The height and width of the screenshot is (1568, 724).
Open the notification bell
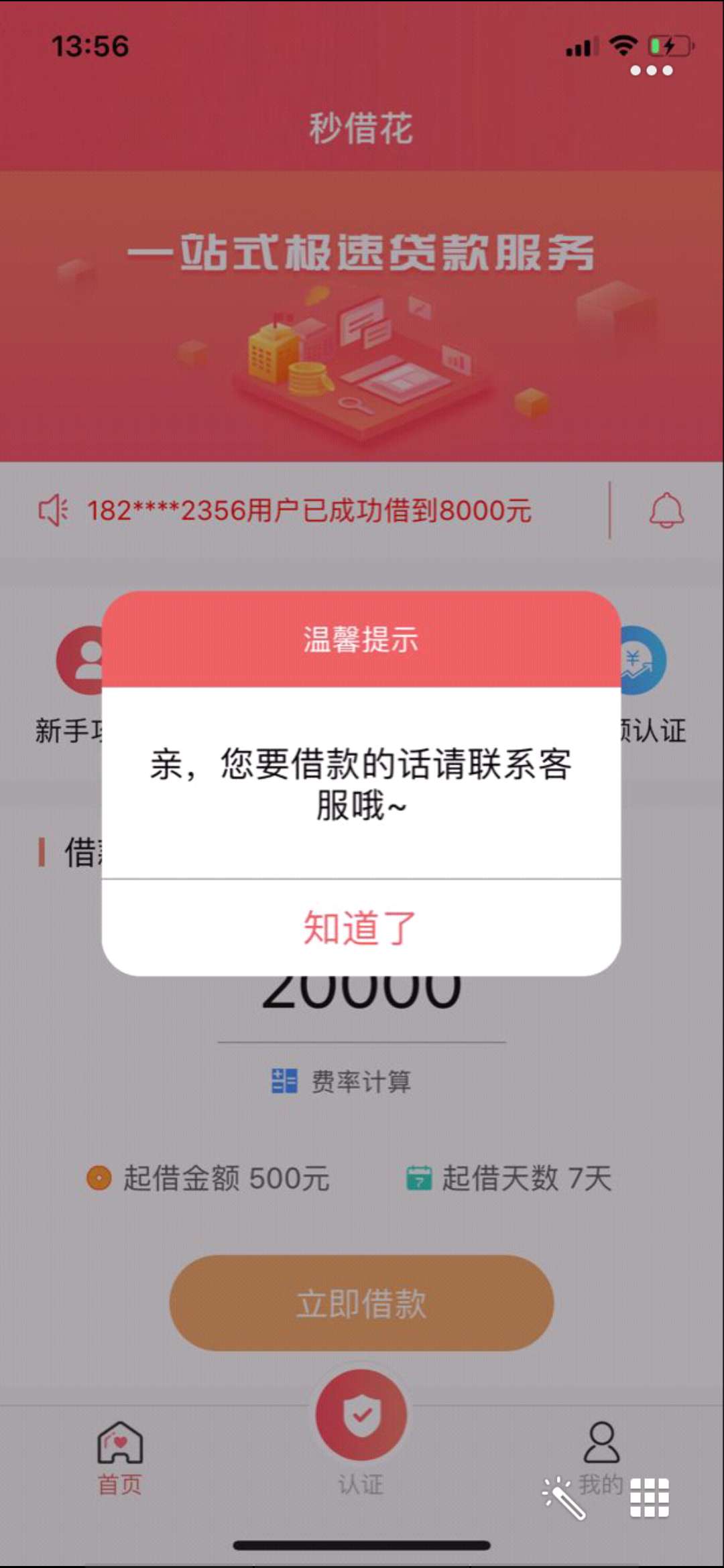pyautogui.click(x=666, y=511)
